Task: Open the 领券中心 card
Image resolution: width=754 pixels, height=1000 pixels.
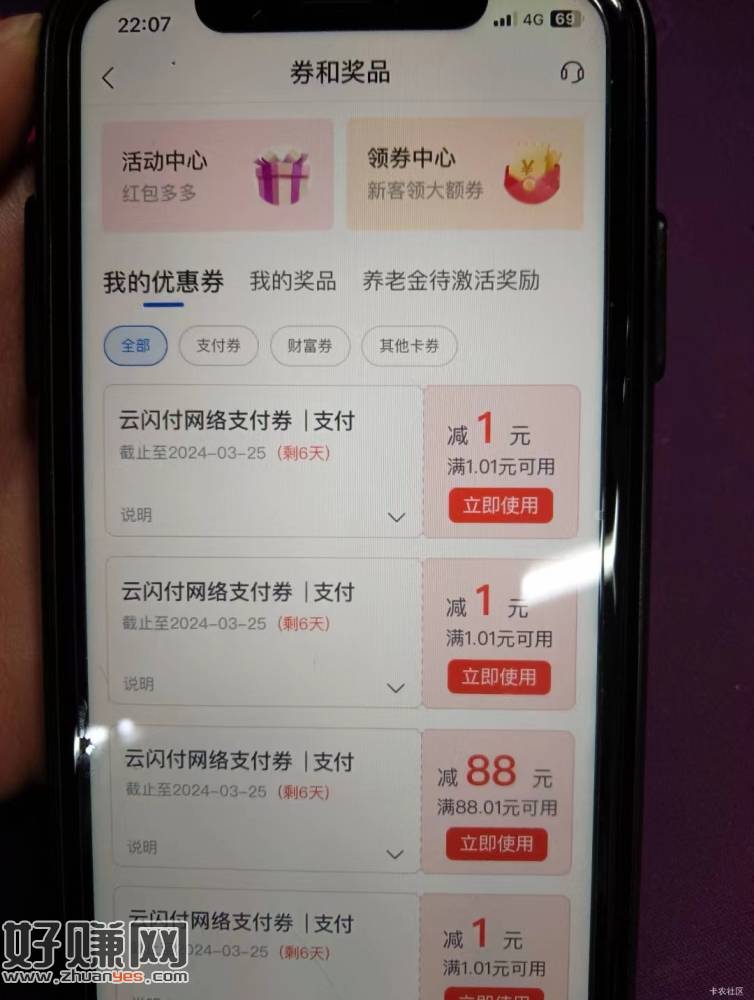Action: pos(464,174)
